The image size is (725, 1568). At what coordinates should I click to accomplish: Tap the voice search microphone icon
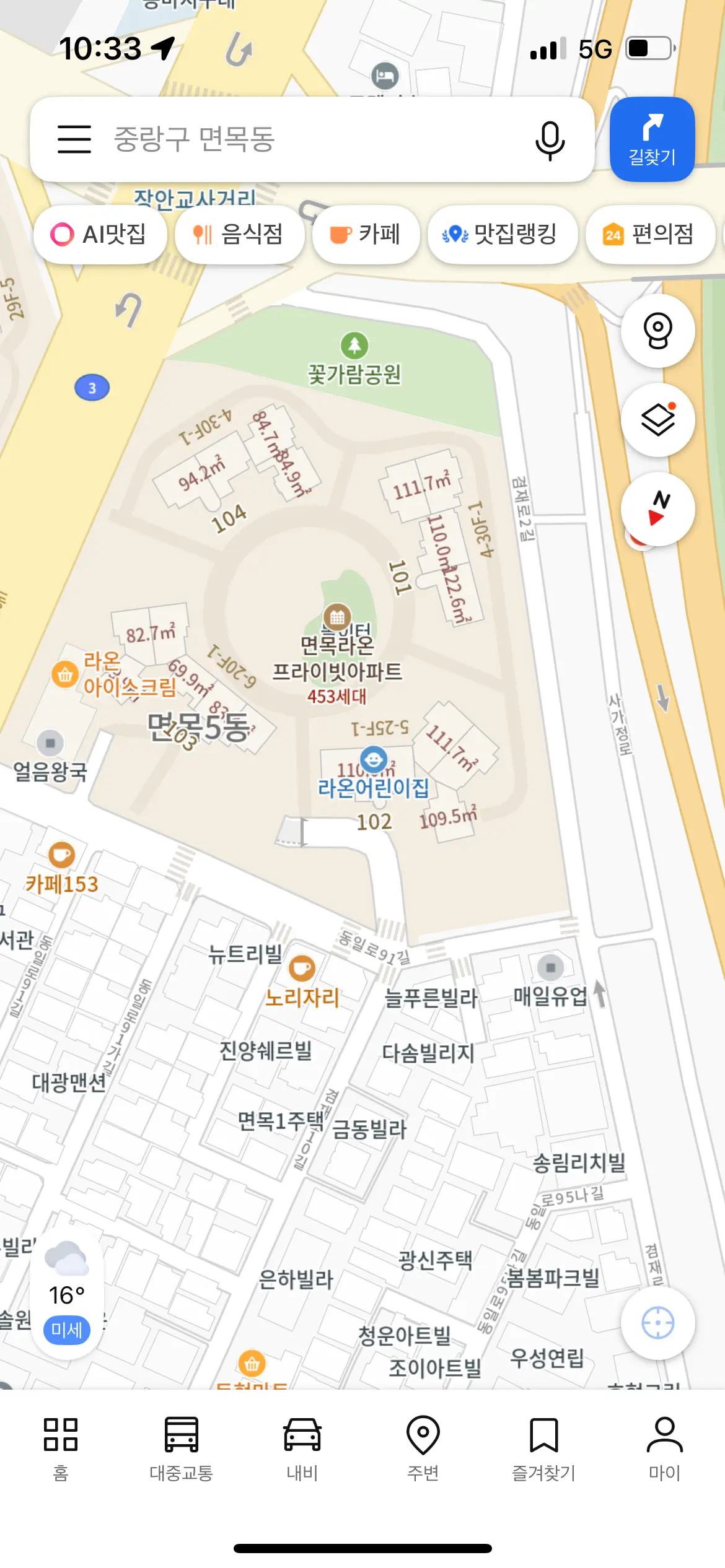[549, 139]
